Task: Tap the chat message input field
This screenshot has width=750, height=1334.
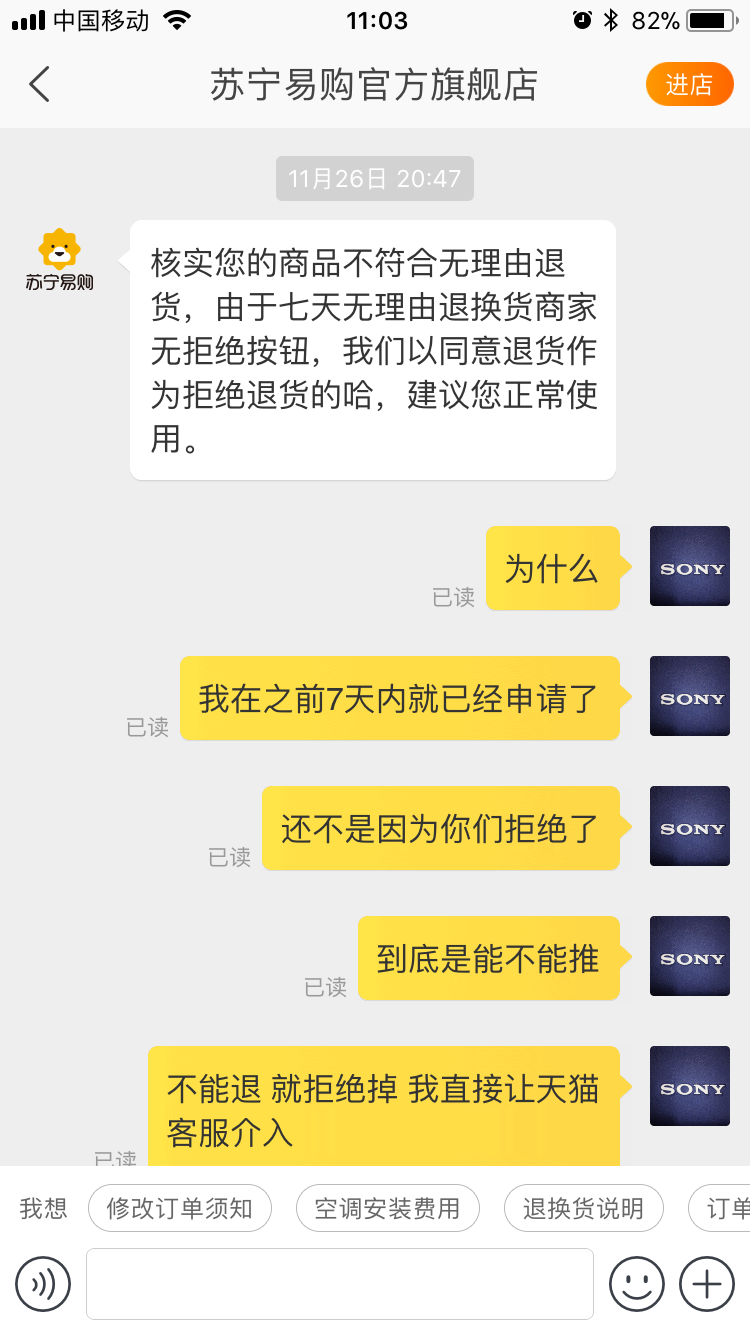Action: (x=340, y=1284)
